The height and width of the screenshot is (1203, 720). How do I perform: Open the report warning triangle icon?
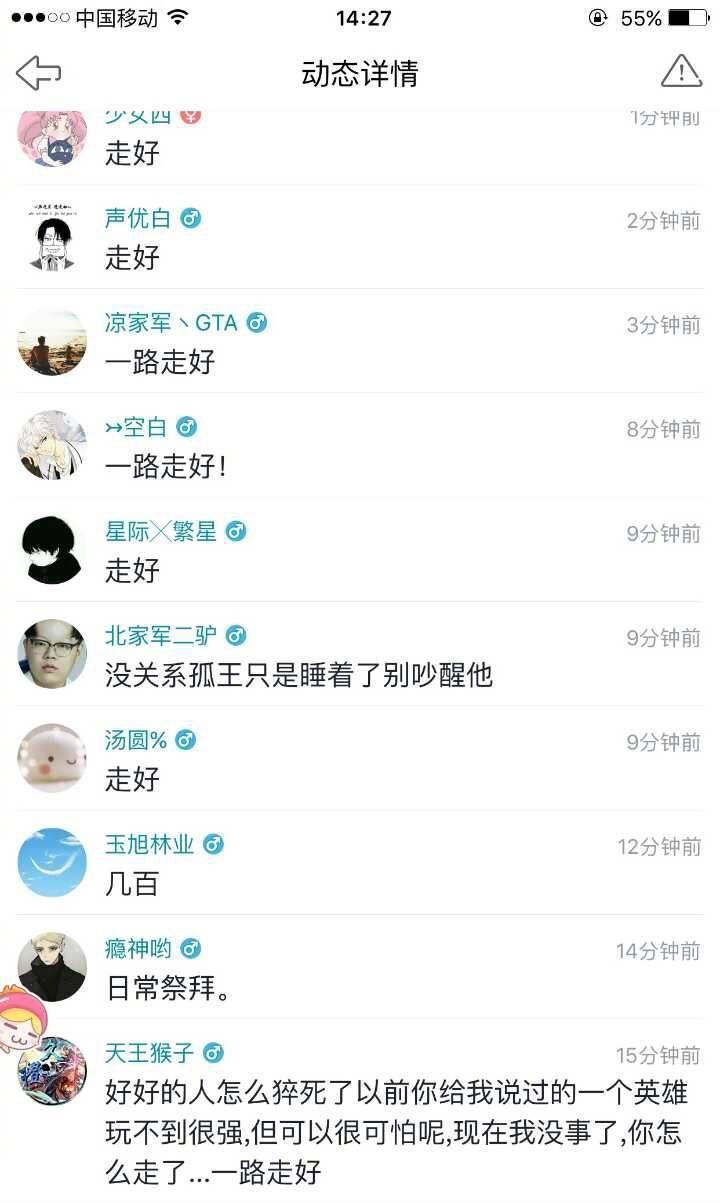(681, 71)
